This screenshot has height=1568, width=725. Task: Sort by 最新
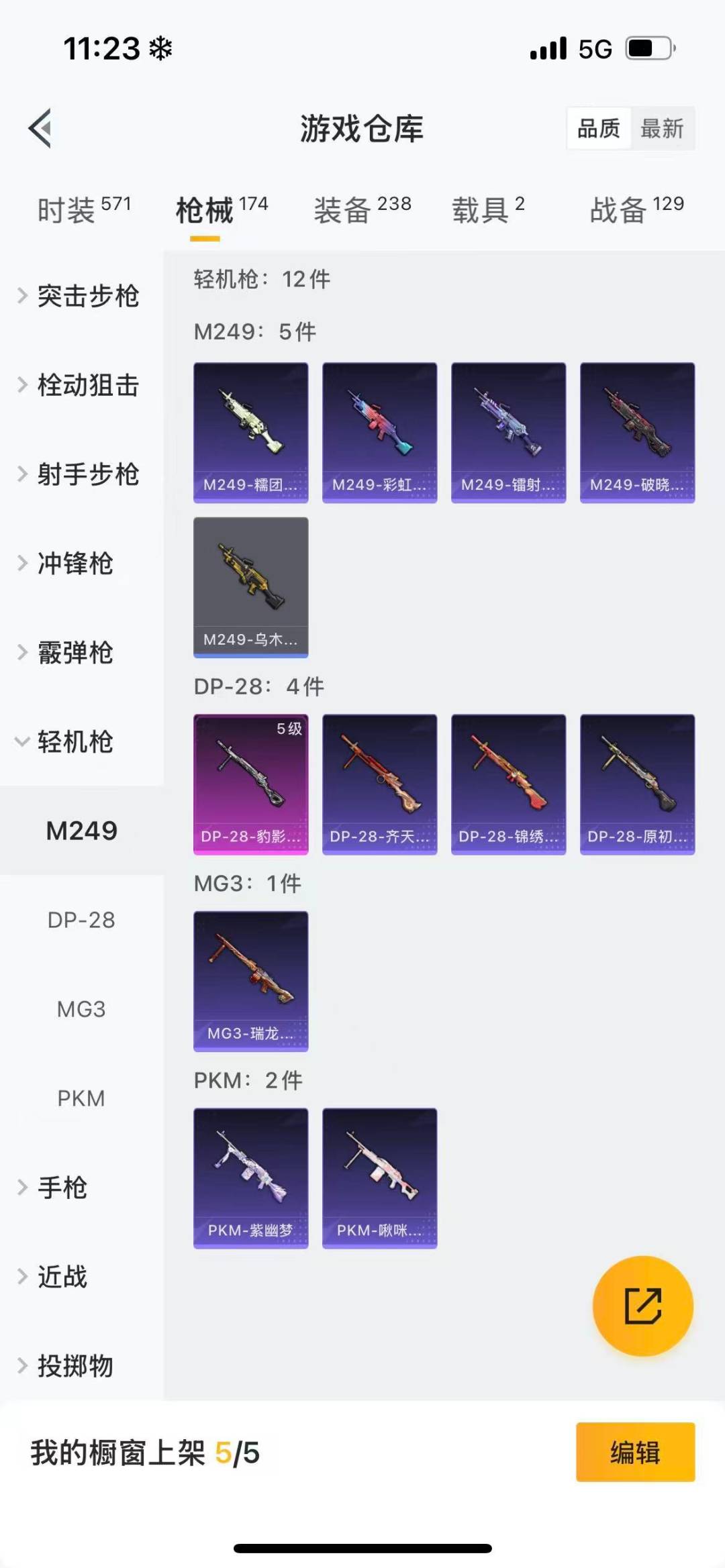click(x=662, y=128)
